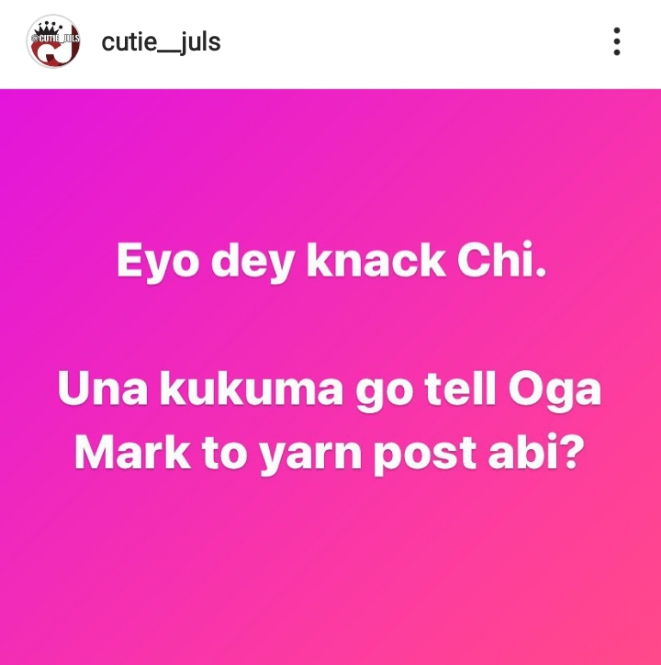This screenshot has width=661, height=665.
Task: Open the post's three-dot overflow menu
Action: click(x=617, y=41)
